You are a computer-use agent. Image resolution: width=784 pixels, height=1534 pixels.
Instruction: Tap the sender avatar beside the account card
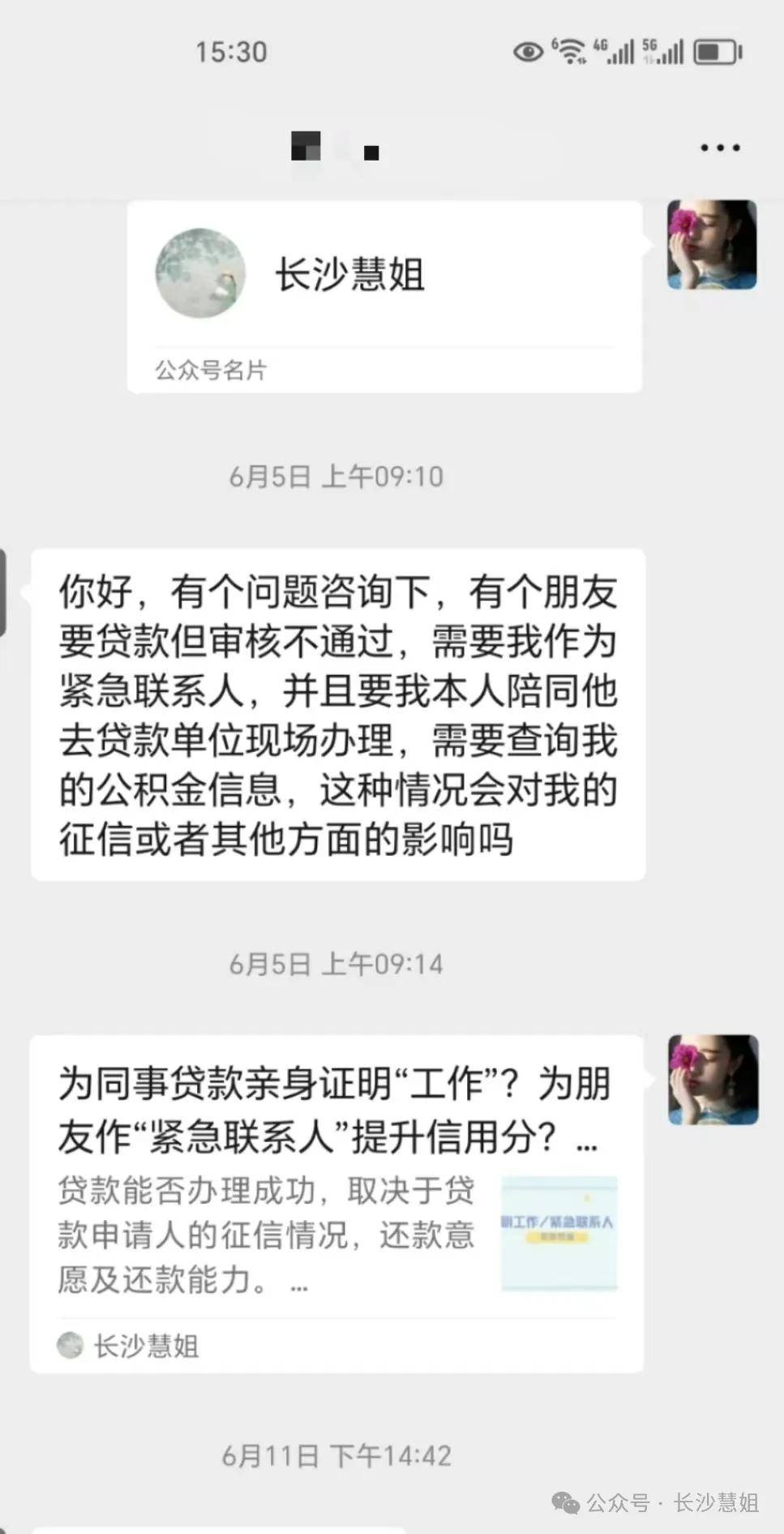(x=712, y=245)
